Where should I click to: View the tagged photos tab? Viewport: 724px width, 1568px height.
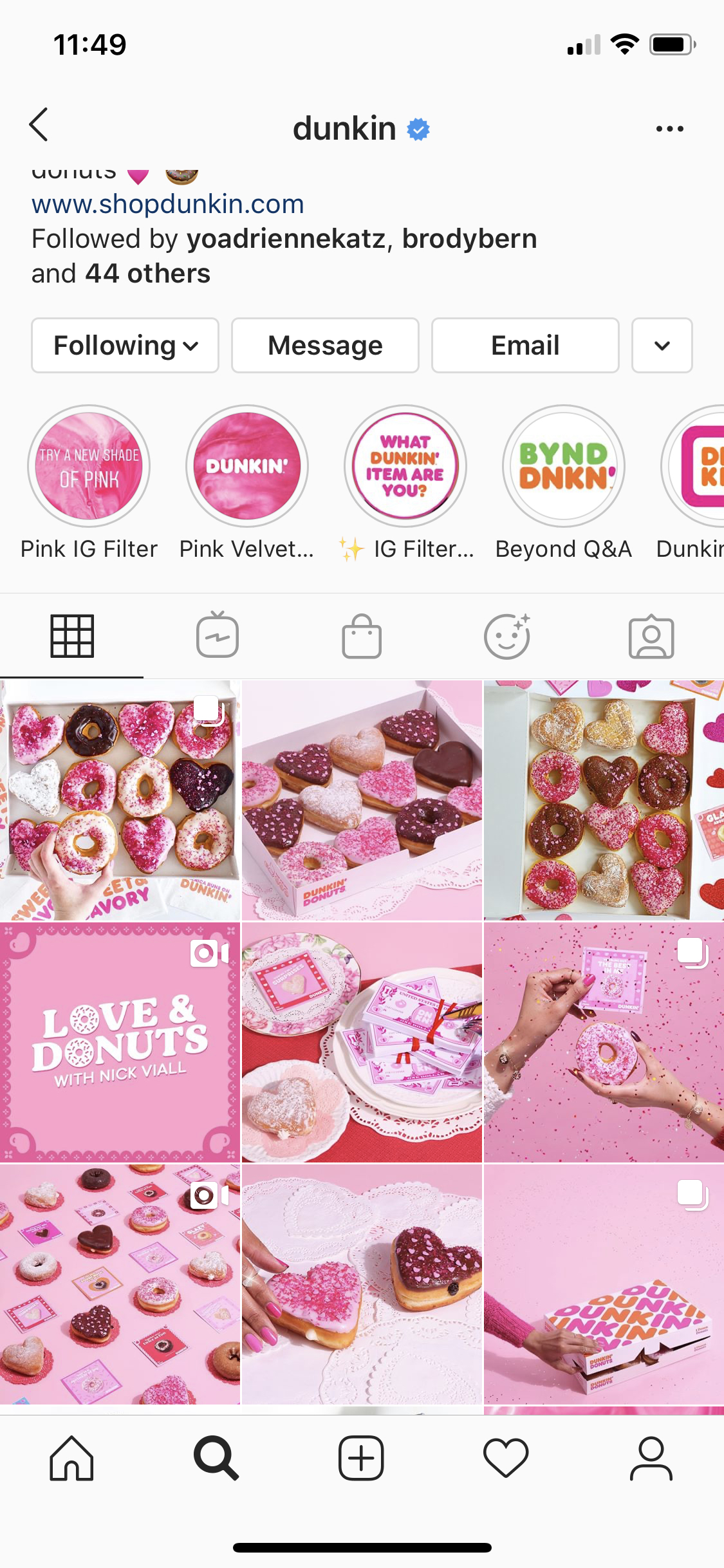pyautogui.click(x=651, y=636)
